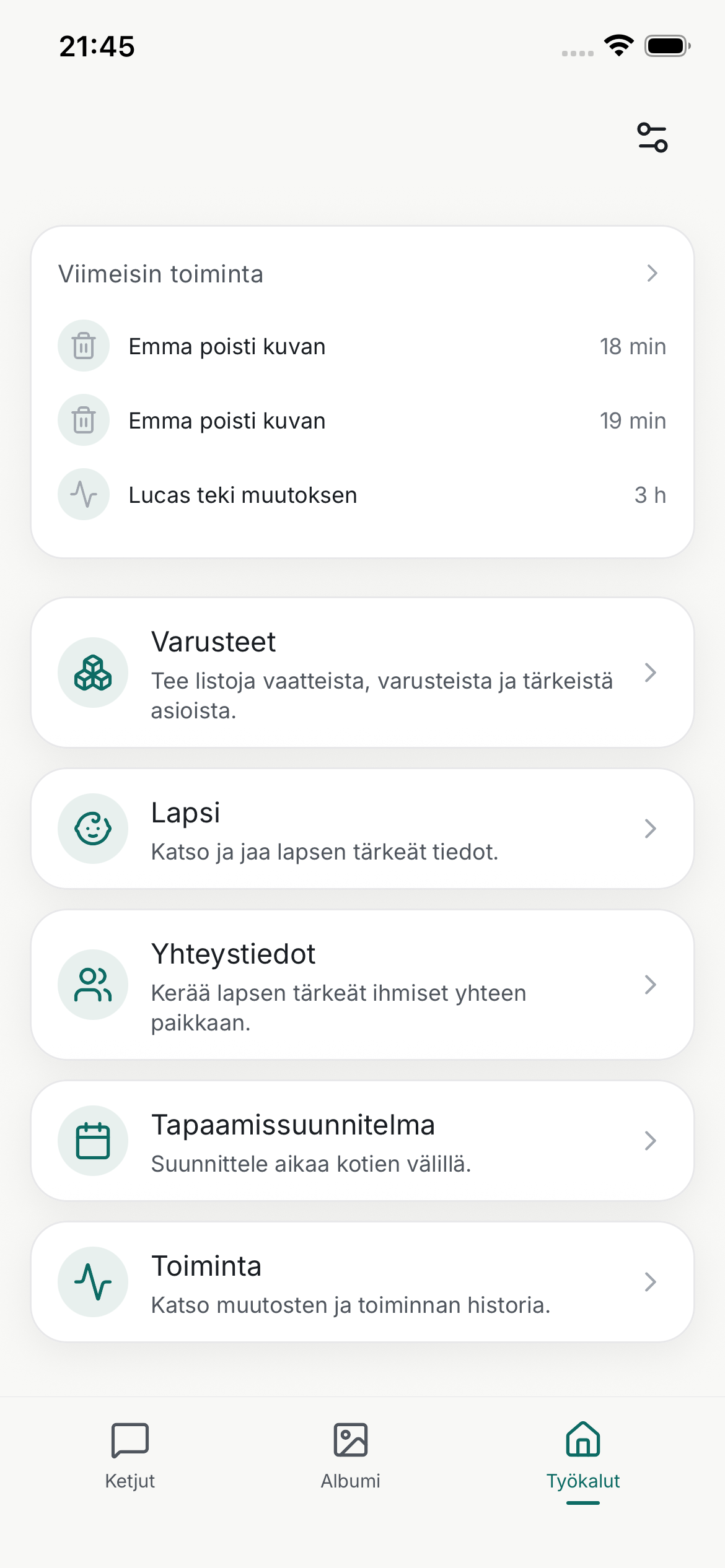Open Yhteystiedot with its arrow
This screenshot has width=725, height=1568.
point(651,984)
